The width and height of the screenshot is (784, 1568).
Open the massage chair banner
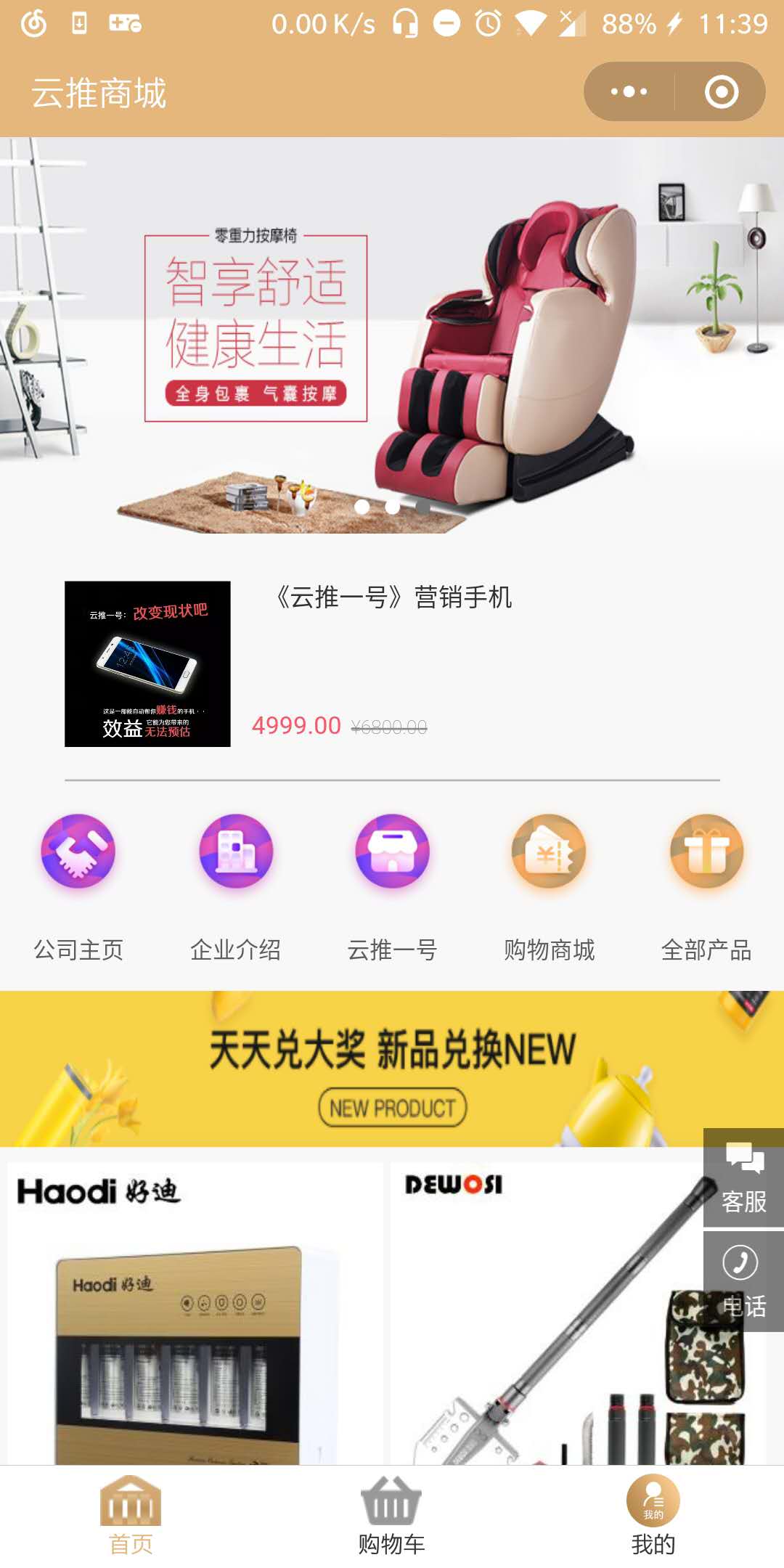point(392,336)
